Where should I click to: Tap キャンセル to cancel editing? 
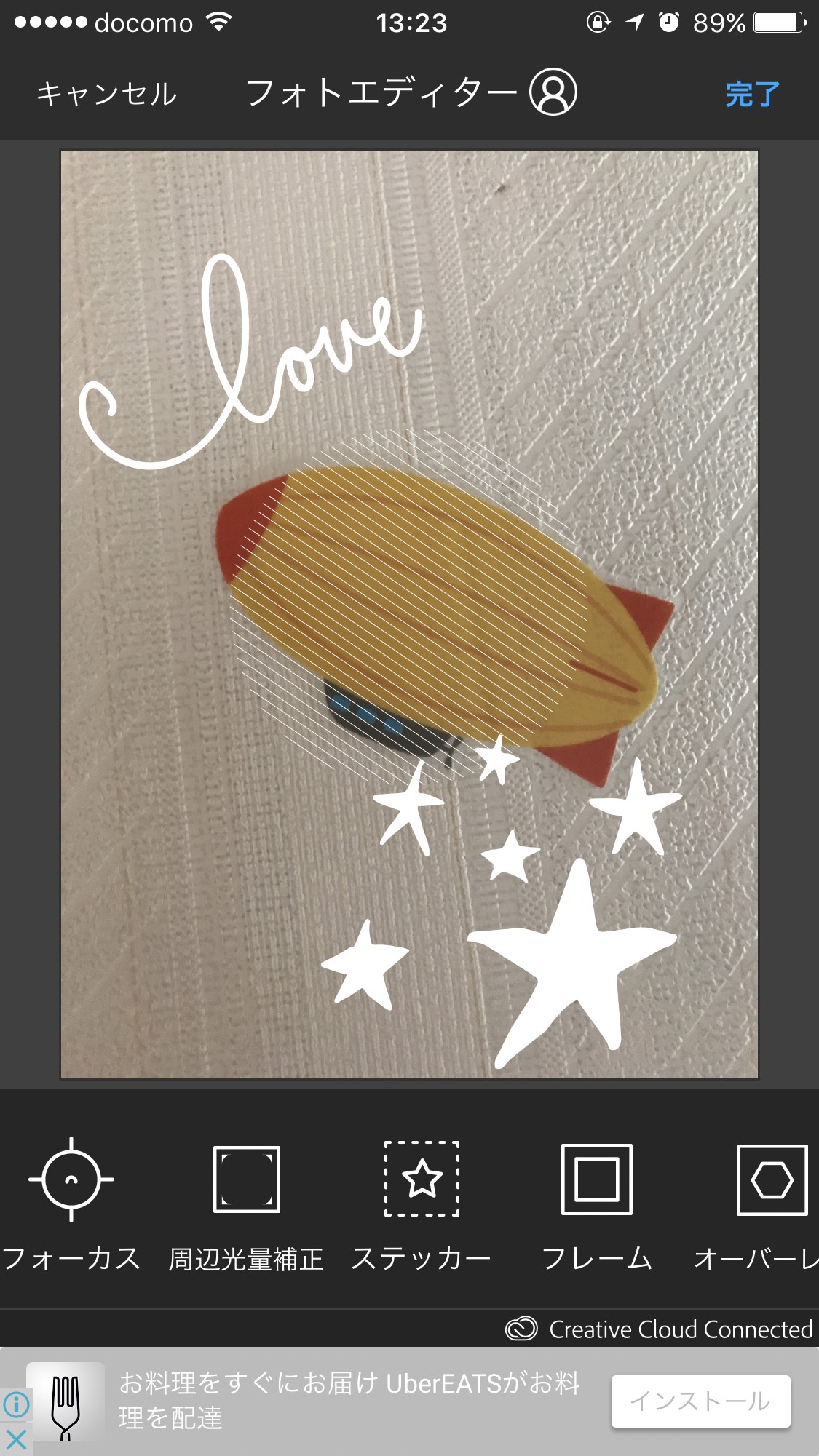click(106, 94)
